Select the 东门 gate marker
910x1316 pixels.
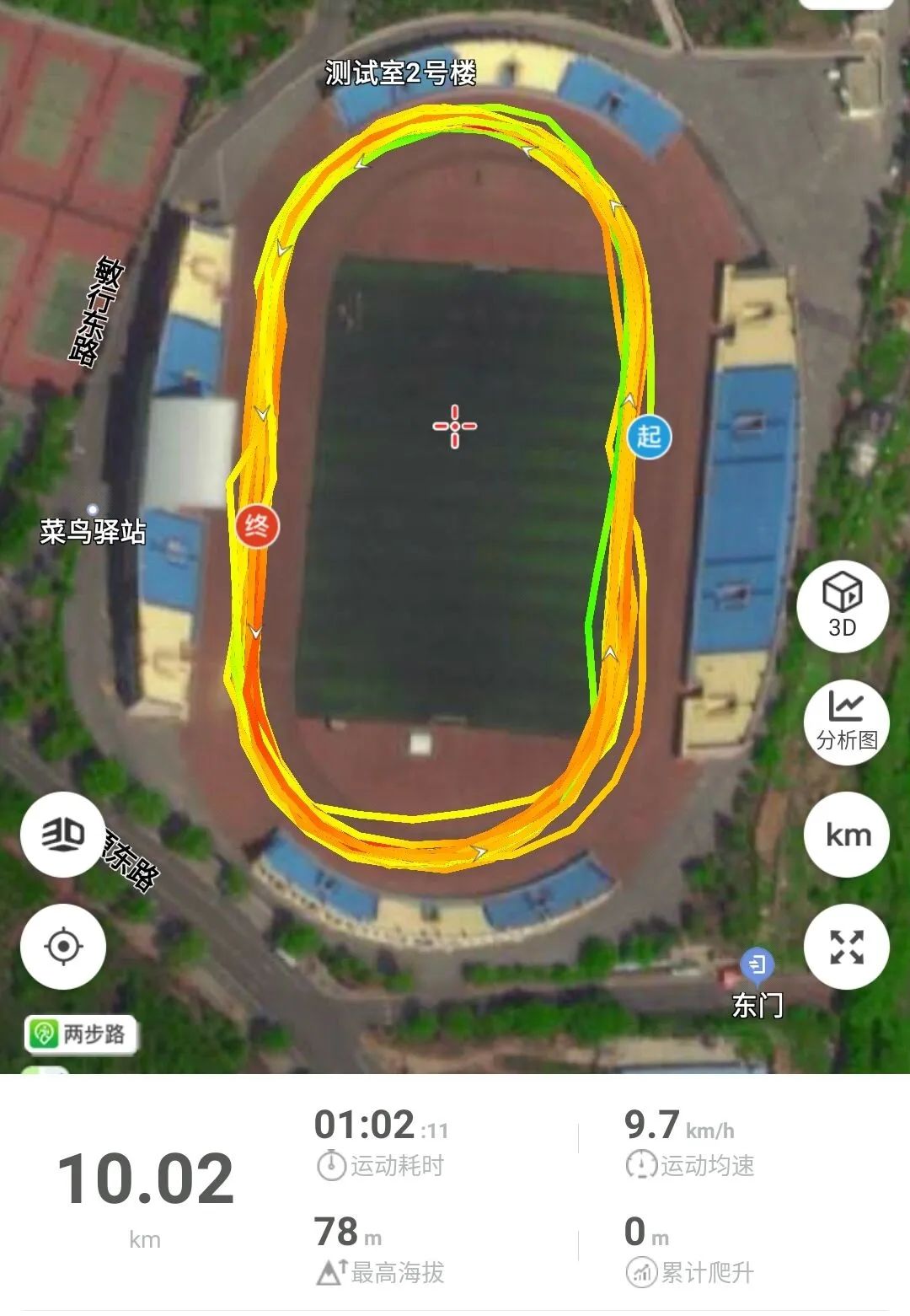tap(757, 965)
